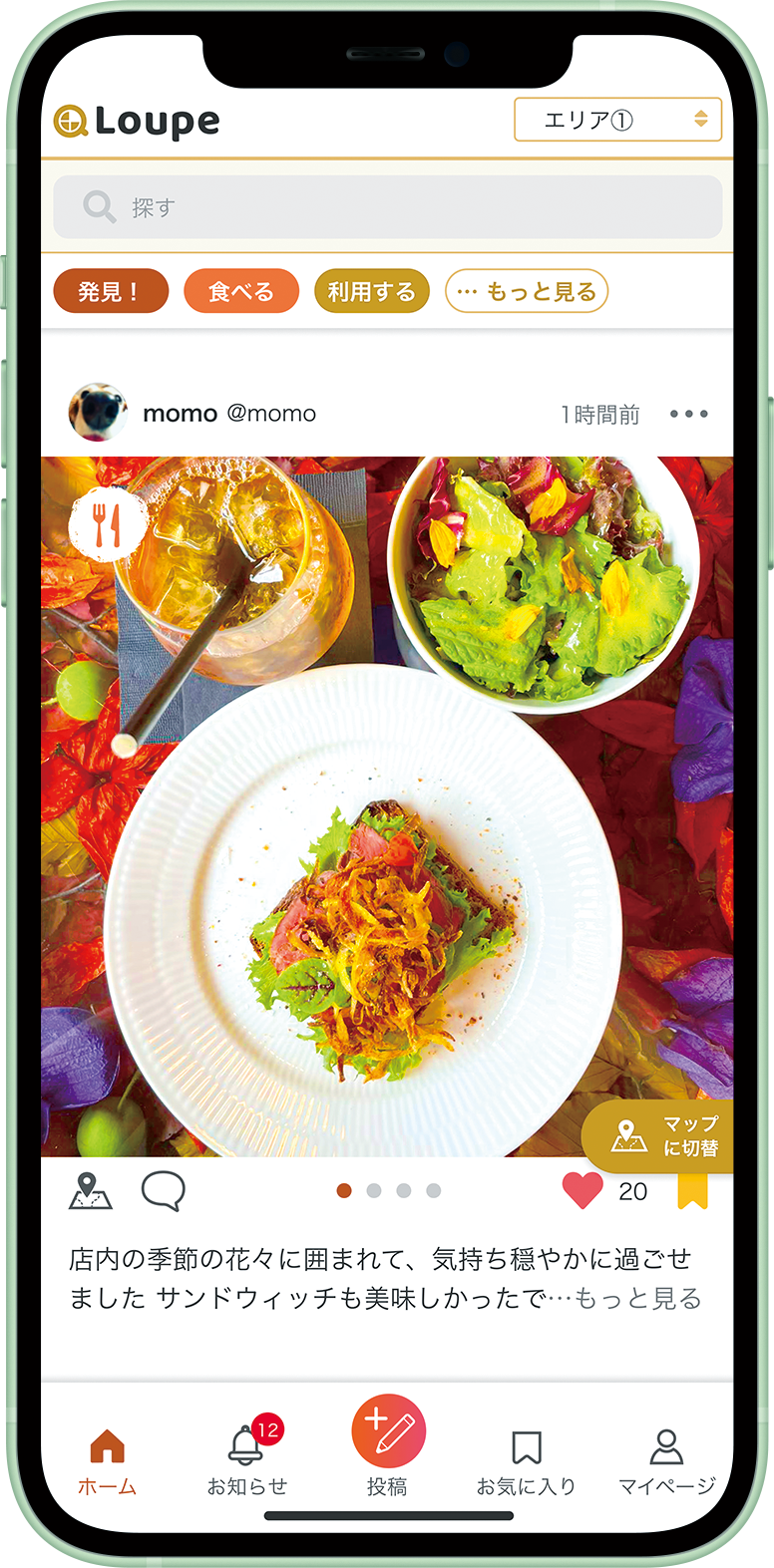Viewport: 774px width, 1568px height.
Task: Open the map location icon under the post
Action: (90, 1191)
